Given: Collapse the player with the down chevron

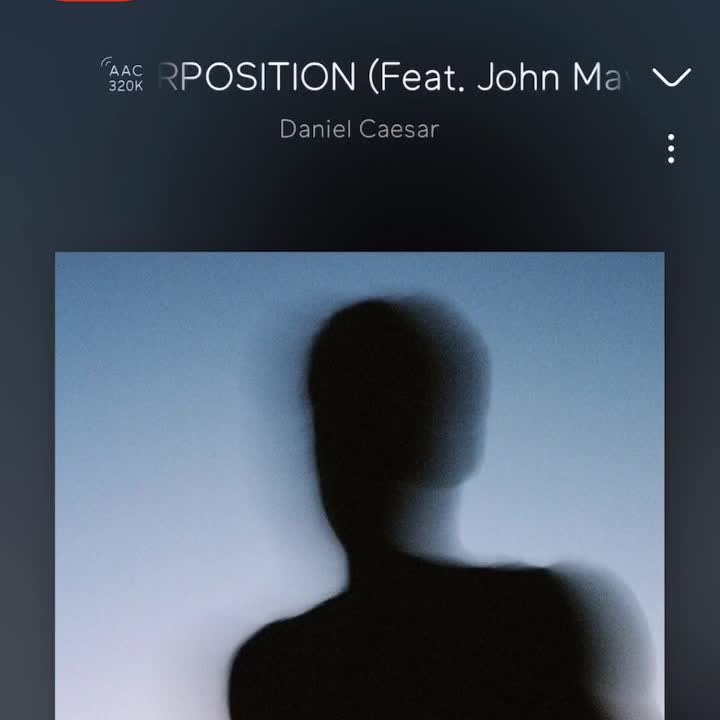Looking at the screenshot, I should tap(671, 78).
